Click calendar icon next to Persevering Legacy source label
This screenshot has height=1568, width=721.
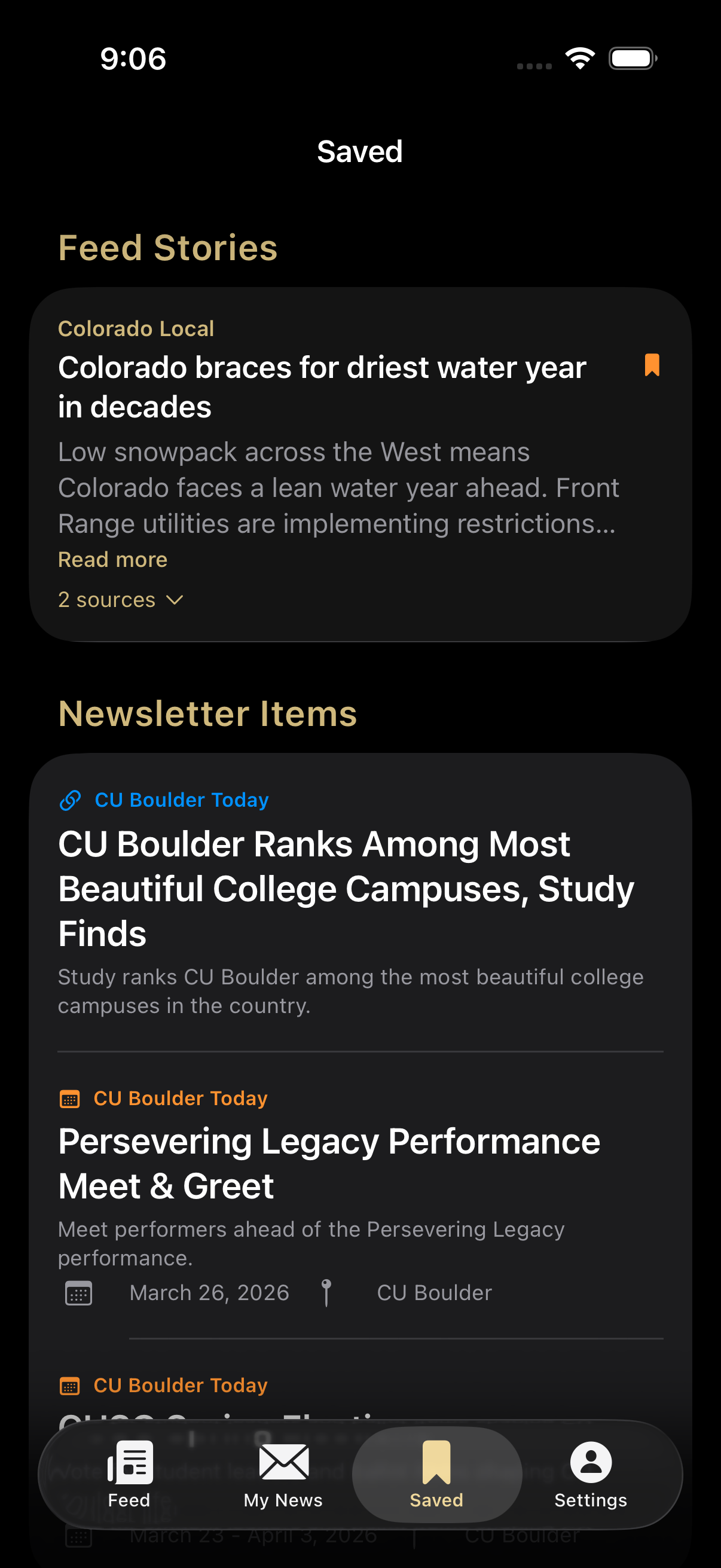[71, 1098]
